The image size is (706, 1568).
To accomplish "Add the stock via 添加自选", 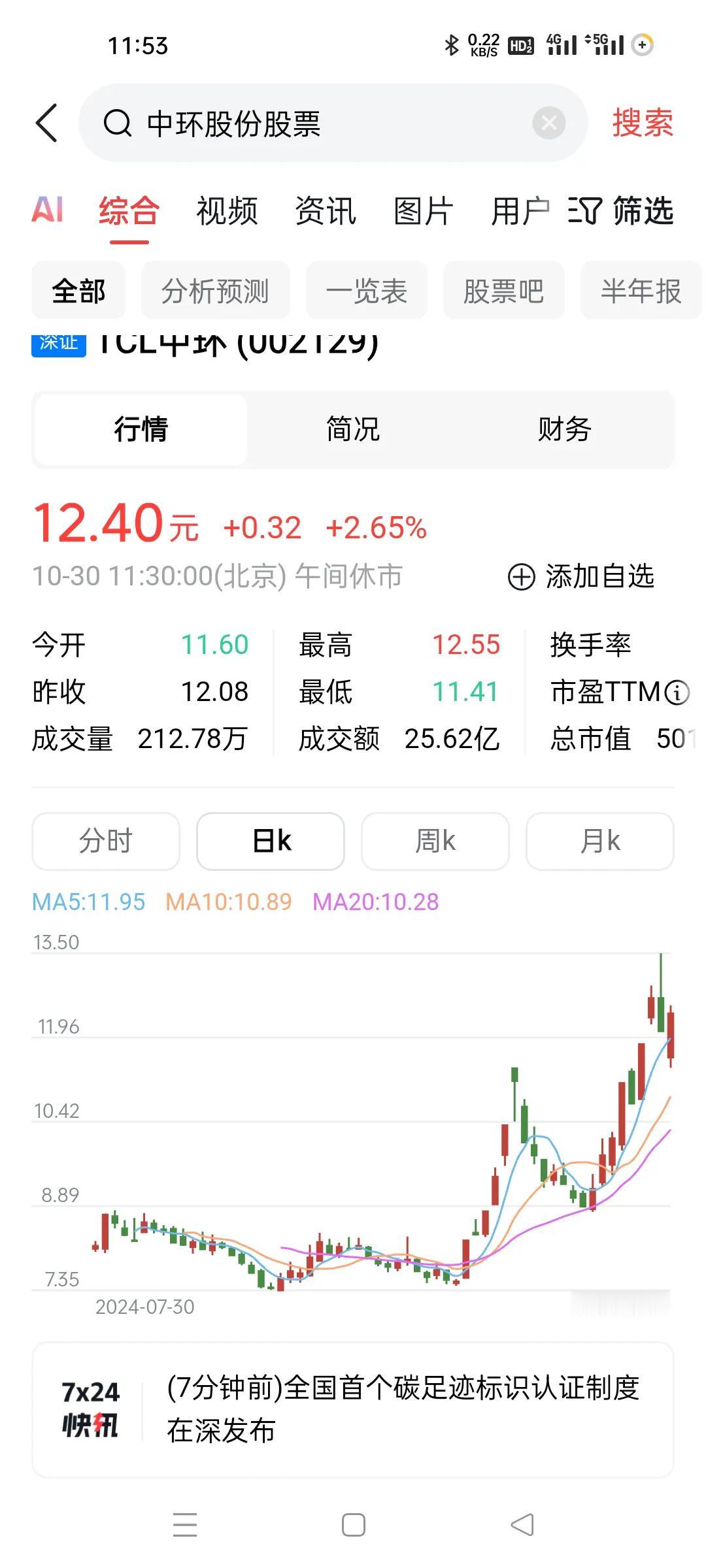I will click(581, 576).
